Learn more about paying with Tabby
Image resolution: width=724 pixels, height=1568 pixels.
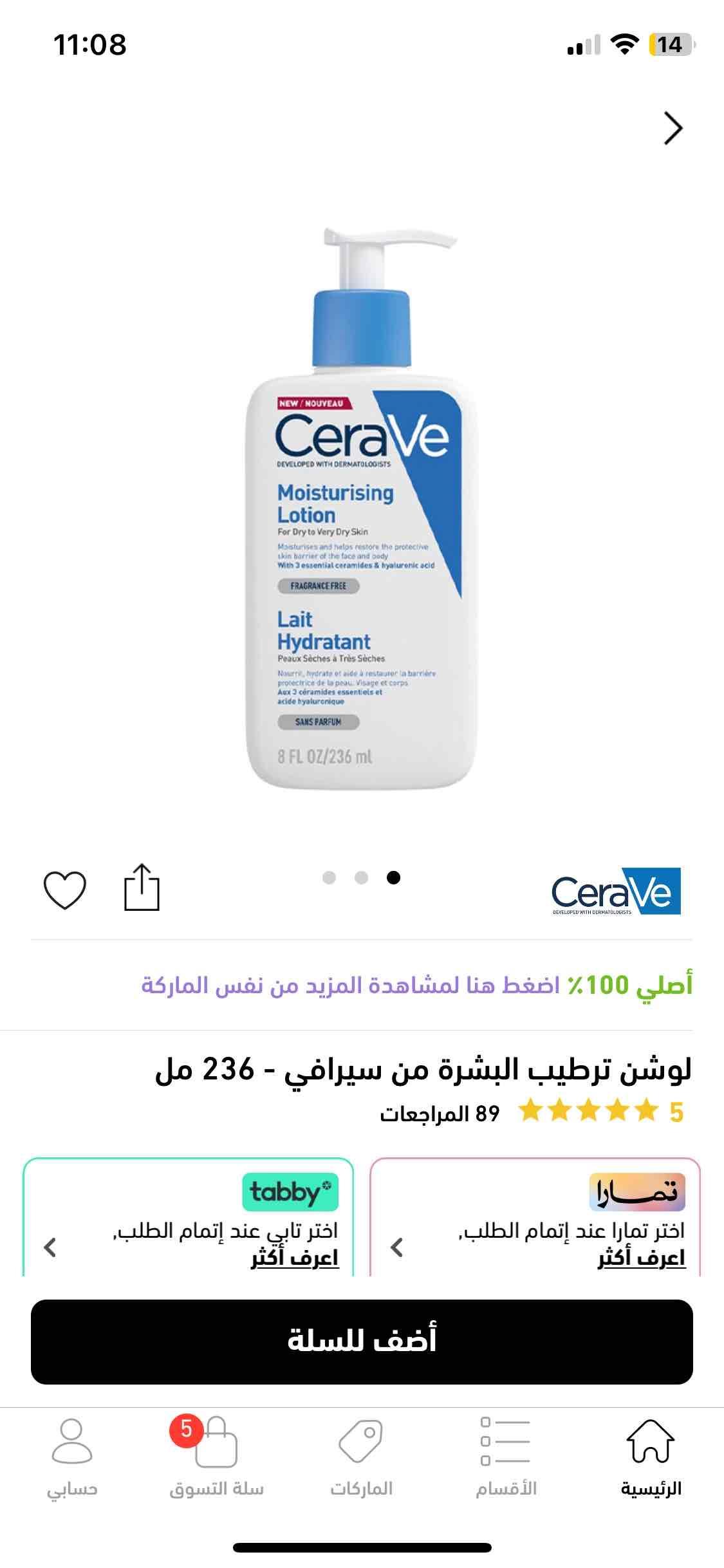pyautogui.click(x=295, y=1258)
